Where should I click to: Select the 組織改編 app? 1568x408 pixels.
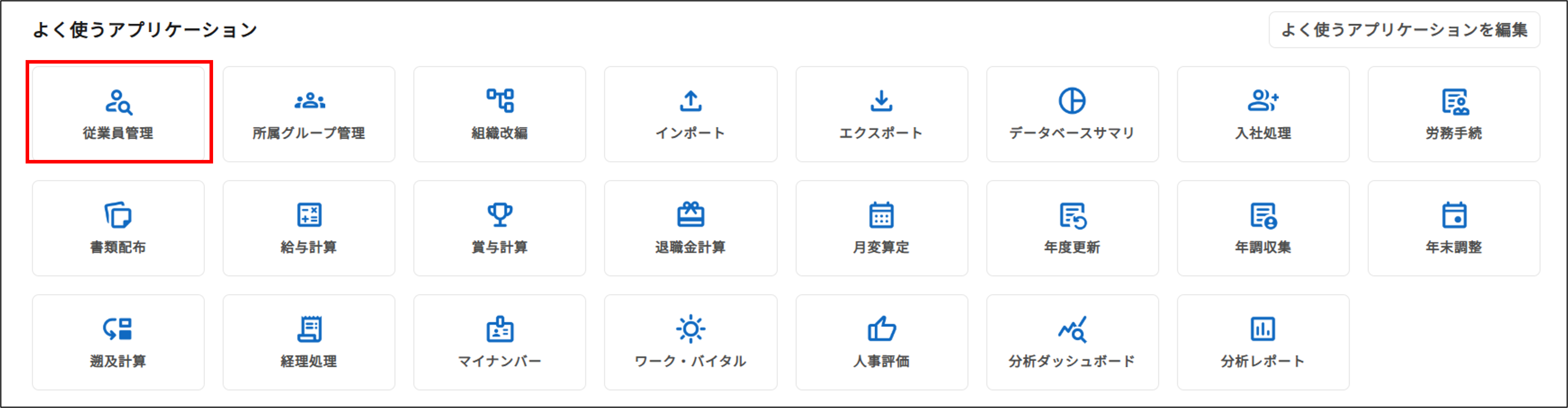coord(499,114)
